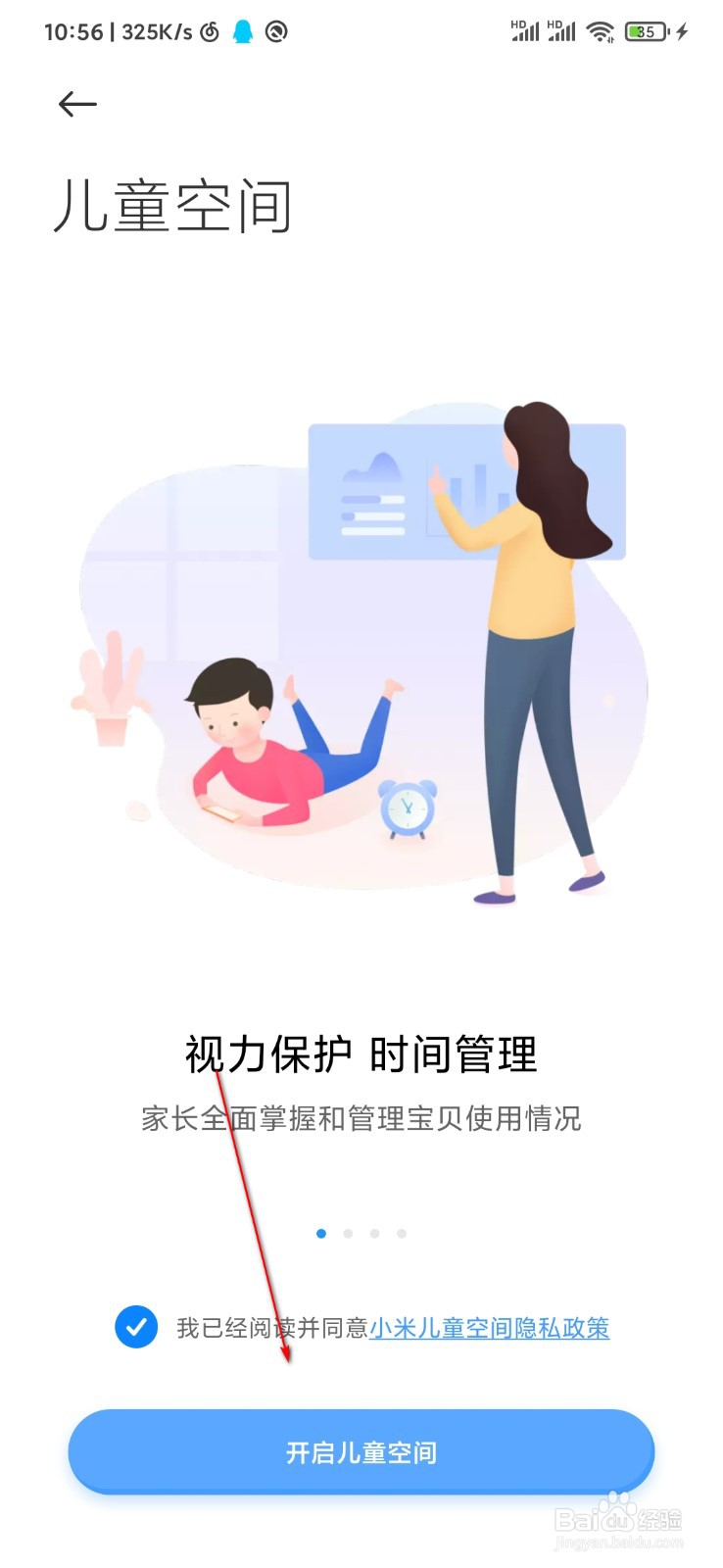Image resolution: width=723 pixels, height=1568 pixels.
Task: Select the third page indicator dot
Action: (x=374, y=1233)
